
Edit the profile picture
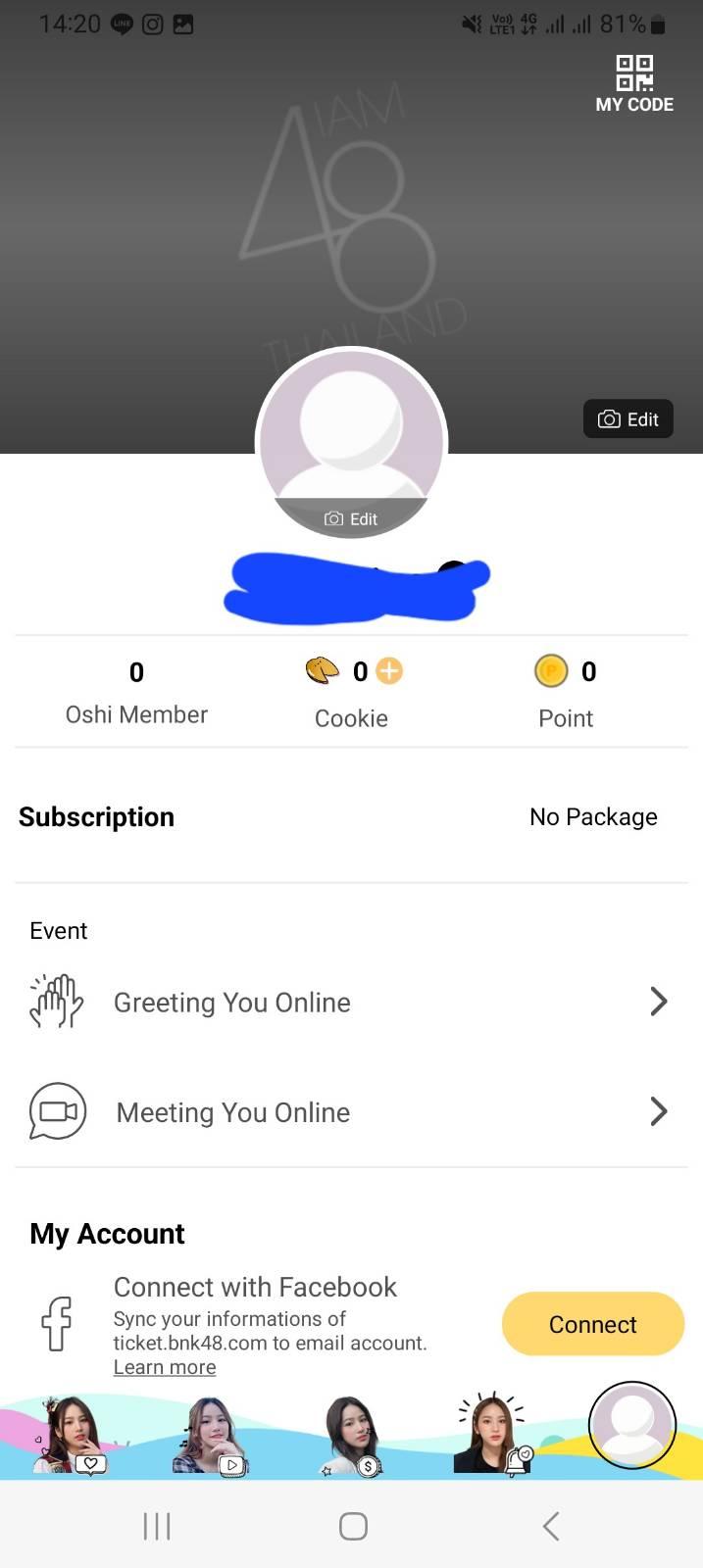(x=351, y=518)
